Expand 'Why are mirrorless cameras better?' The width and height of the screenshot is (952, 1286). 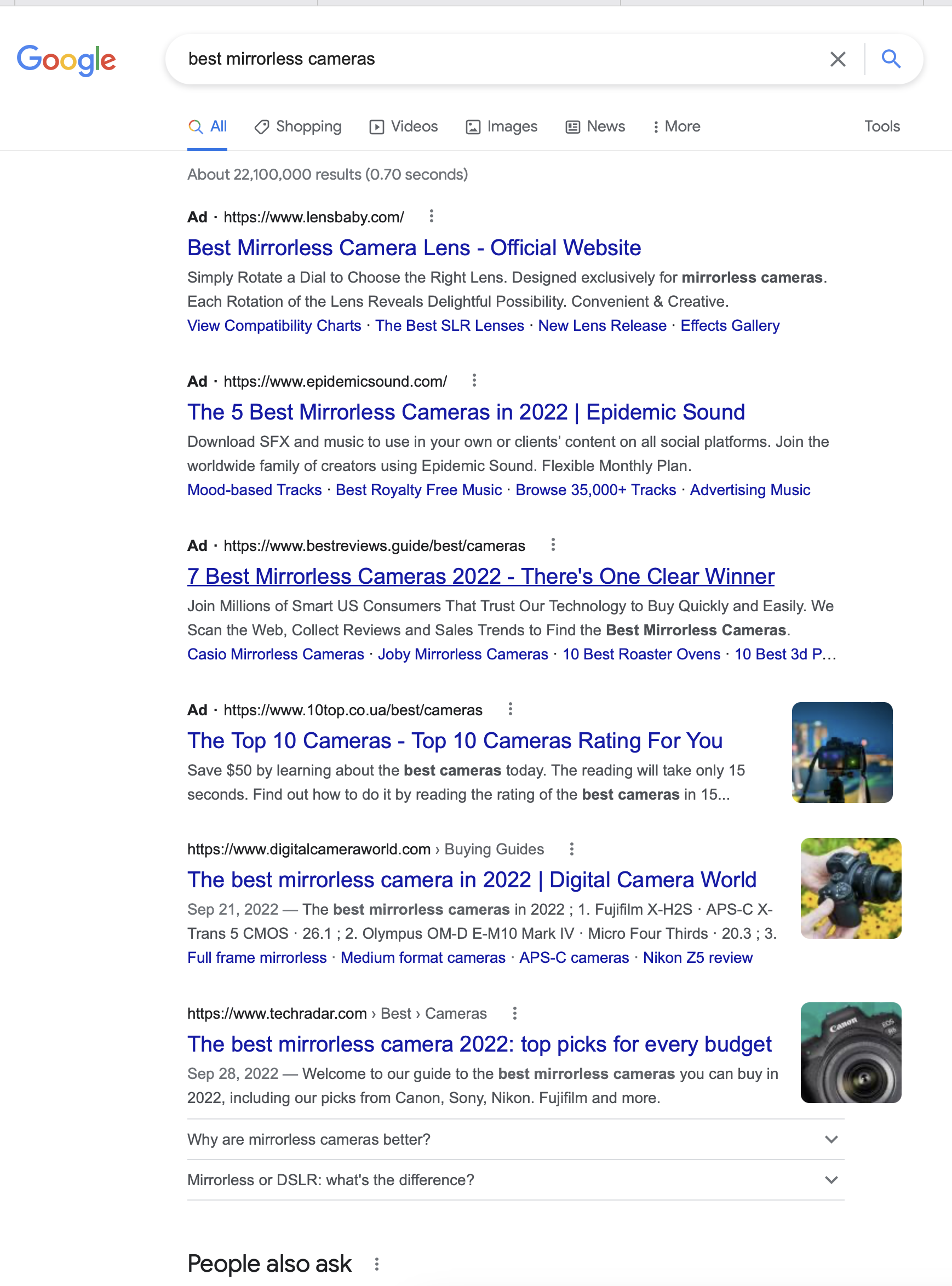click(x=515, y=1139)
